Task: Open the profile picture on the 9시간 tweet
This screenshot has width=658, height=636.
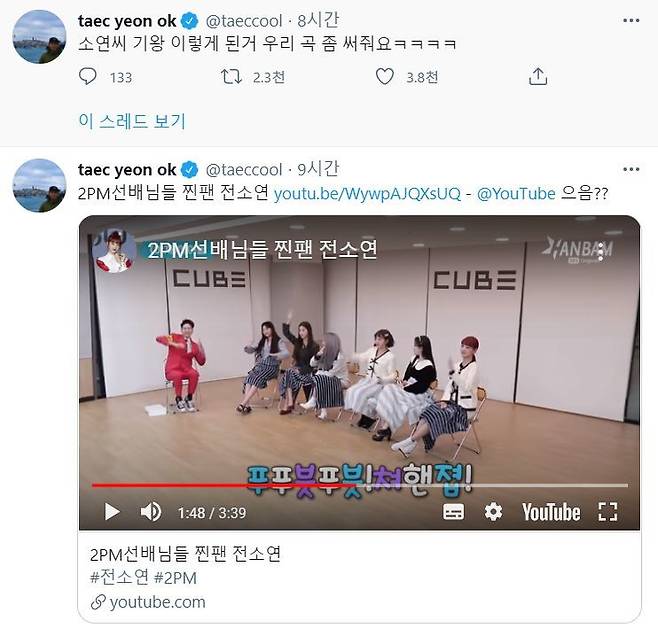Action: 39,186
